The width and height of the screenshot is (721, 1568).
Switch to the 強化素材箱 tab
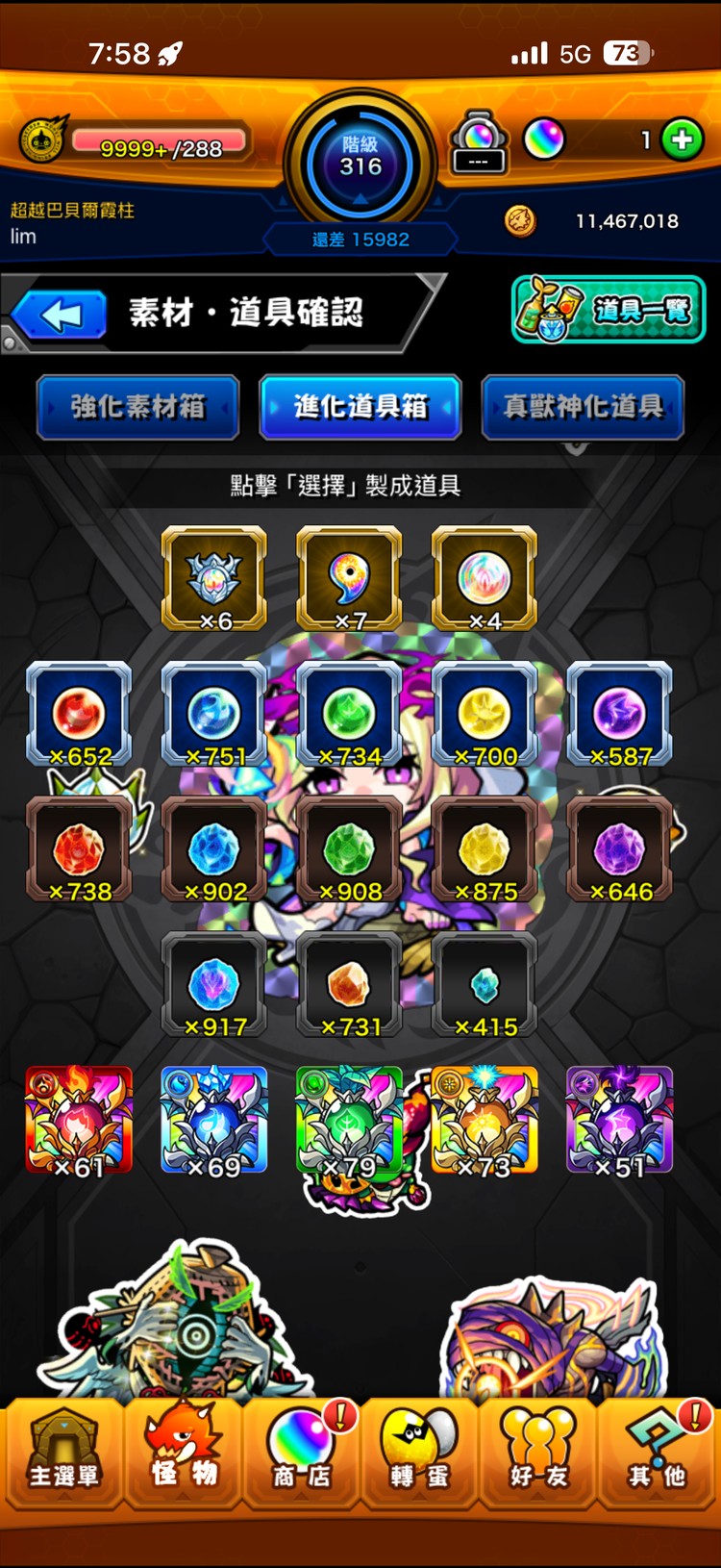pyautogui.click(x=137, y=407)
